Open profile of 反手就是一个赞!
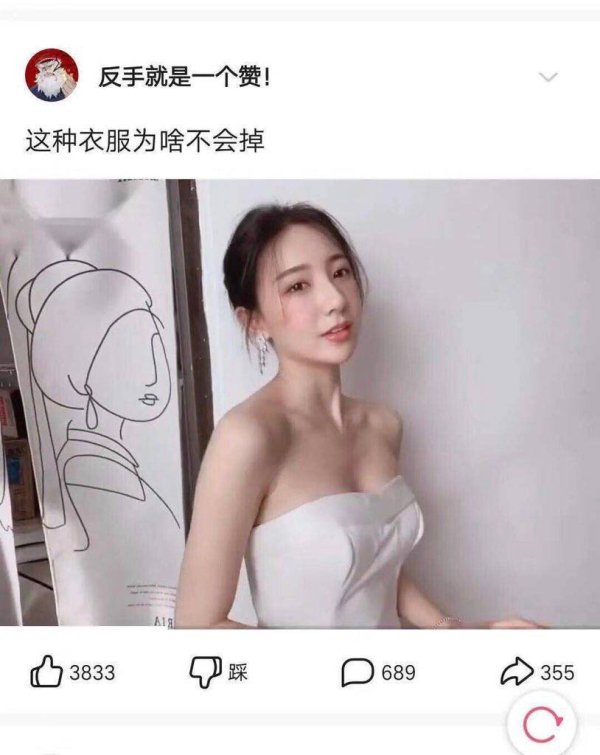The height and width of the screenshot is (755, 600). pos(183,78)
